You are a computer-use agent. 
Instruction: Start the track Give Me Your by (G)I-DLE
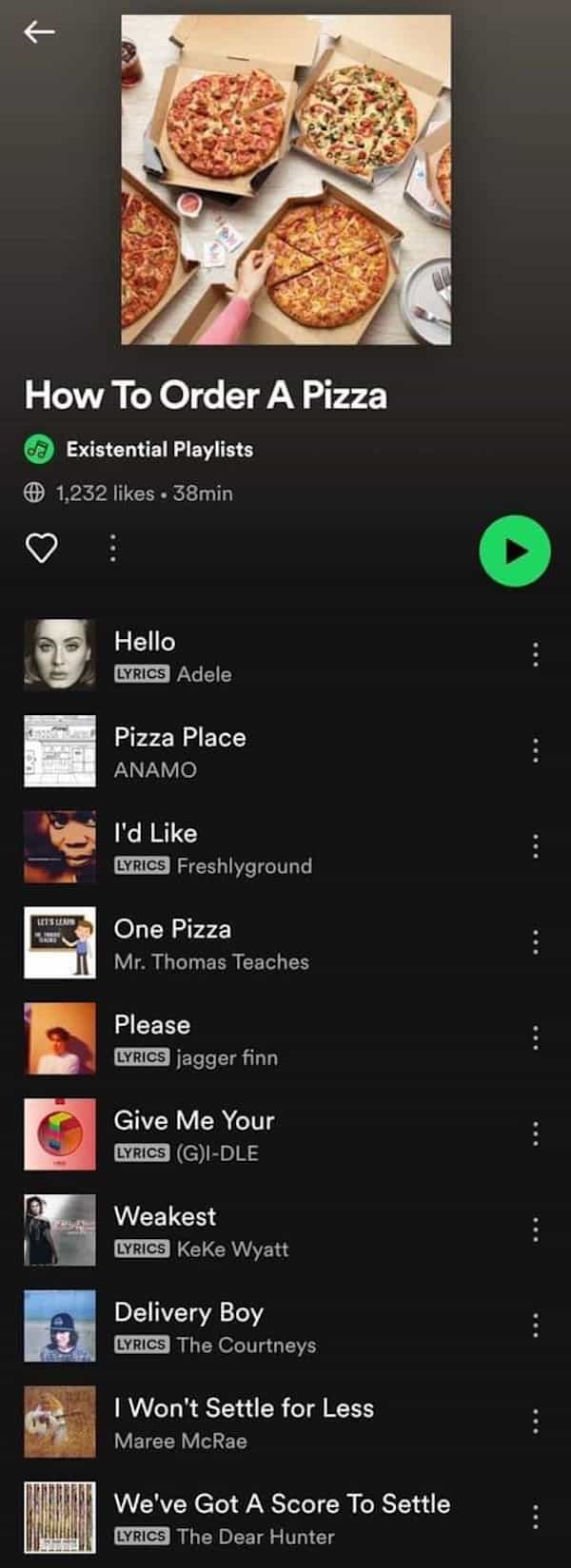click(x=194, y=1121)
